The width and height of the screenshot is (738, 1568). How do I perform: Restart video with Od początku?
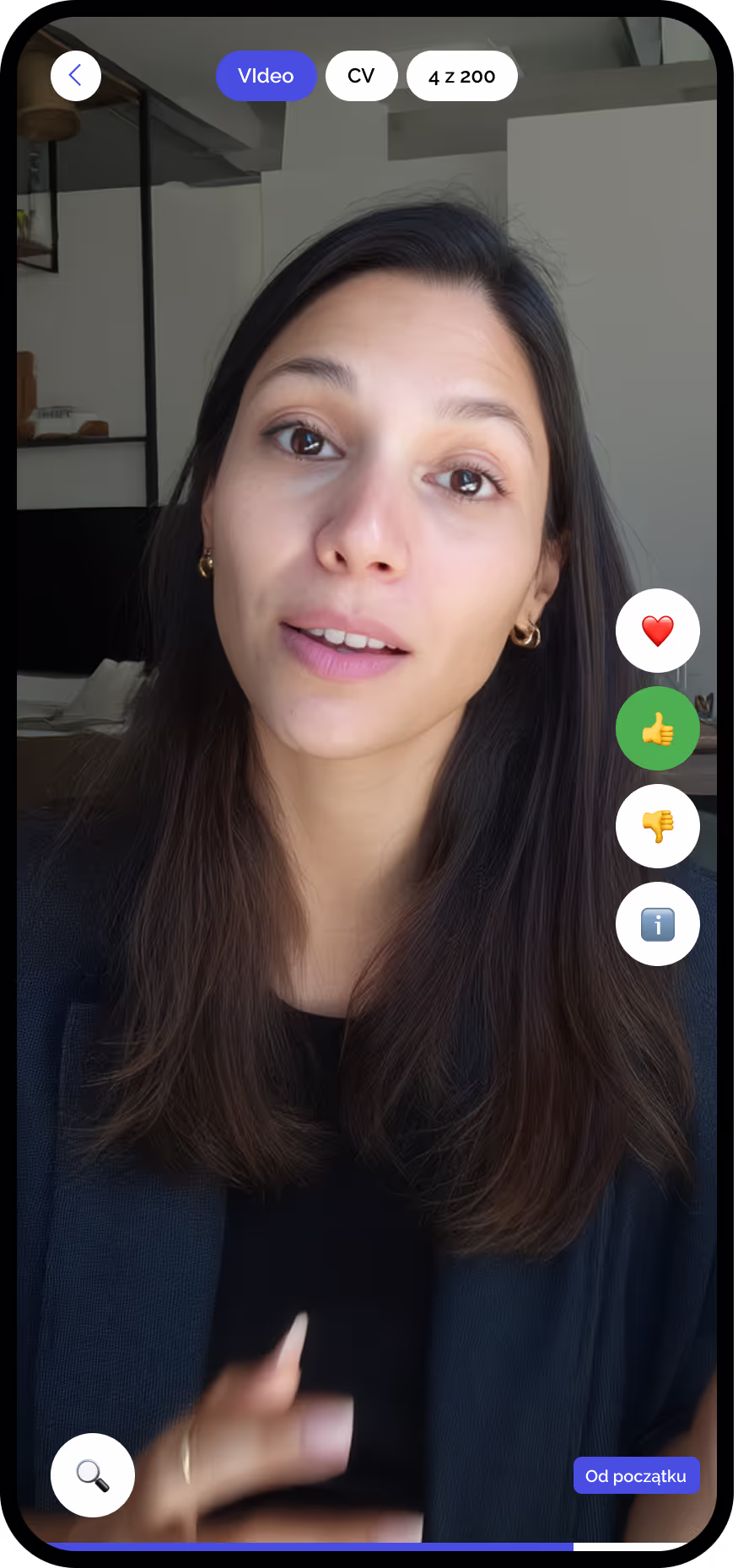pos(636,1475)
